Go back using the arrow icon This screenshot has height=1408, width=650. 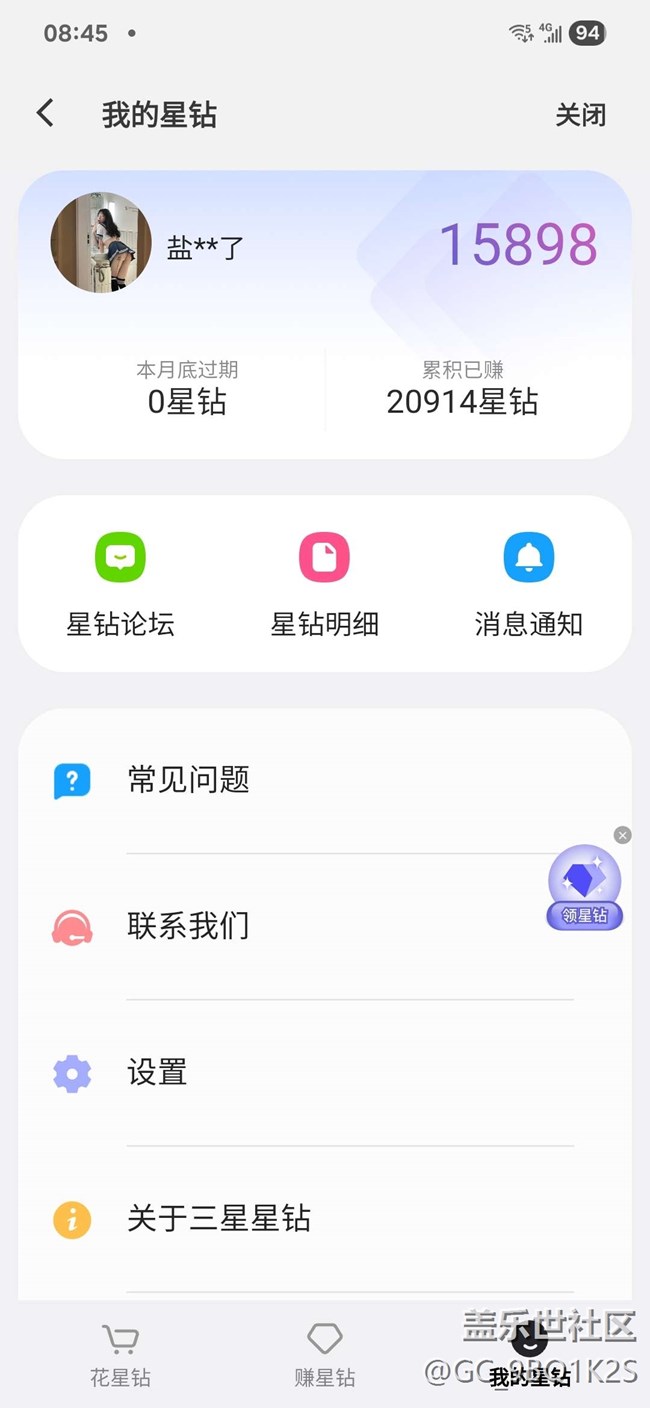(x=45, y=114)
